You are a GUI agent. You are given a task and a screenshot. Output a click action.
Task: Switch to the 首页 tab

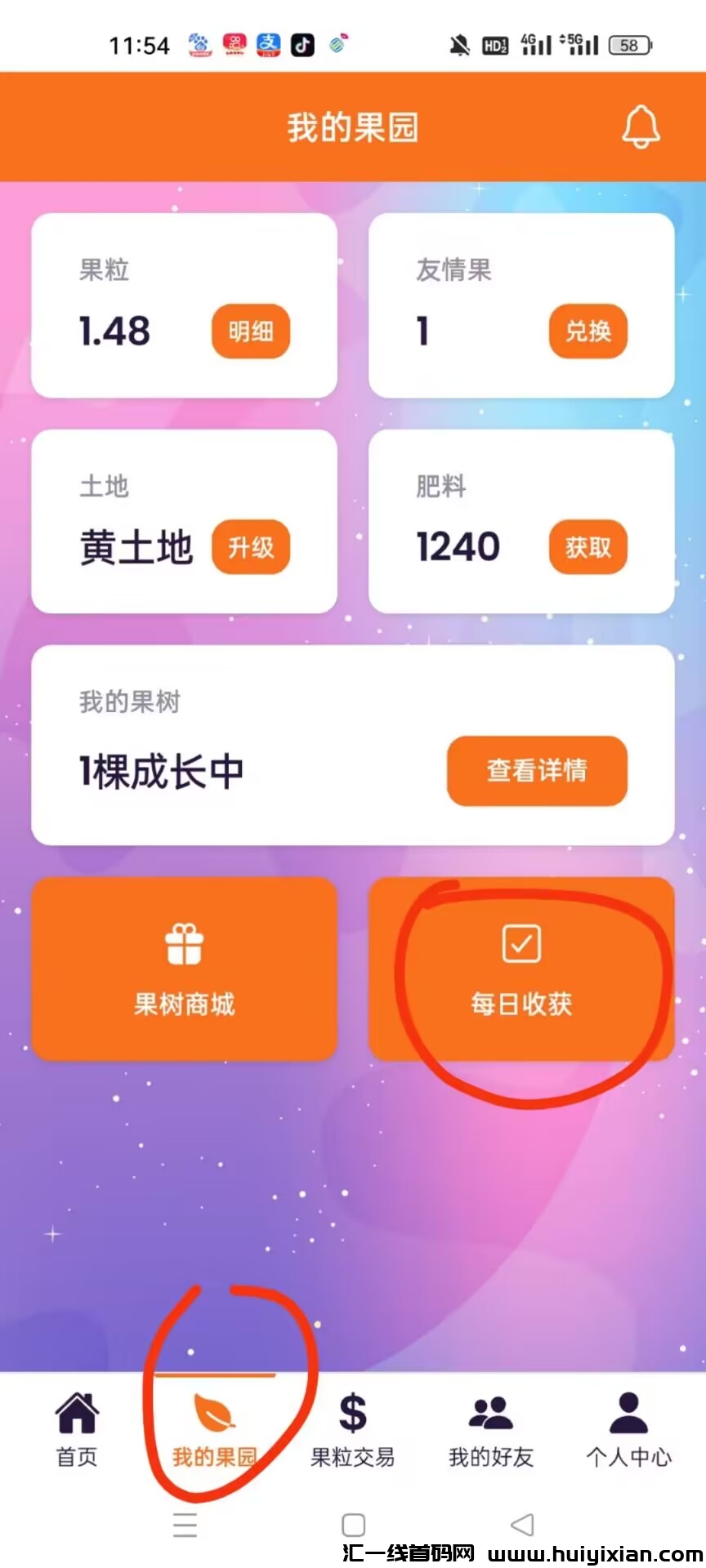coord(77,1429)
